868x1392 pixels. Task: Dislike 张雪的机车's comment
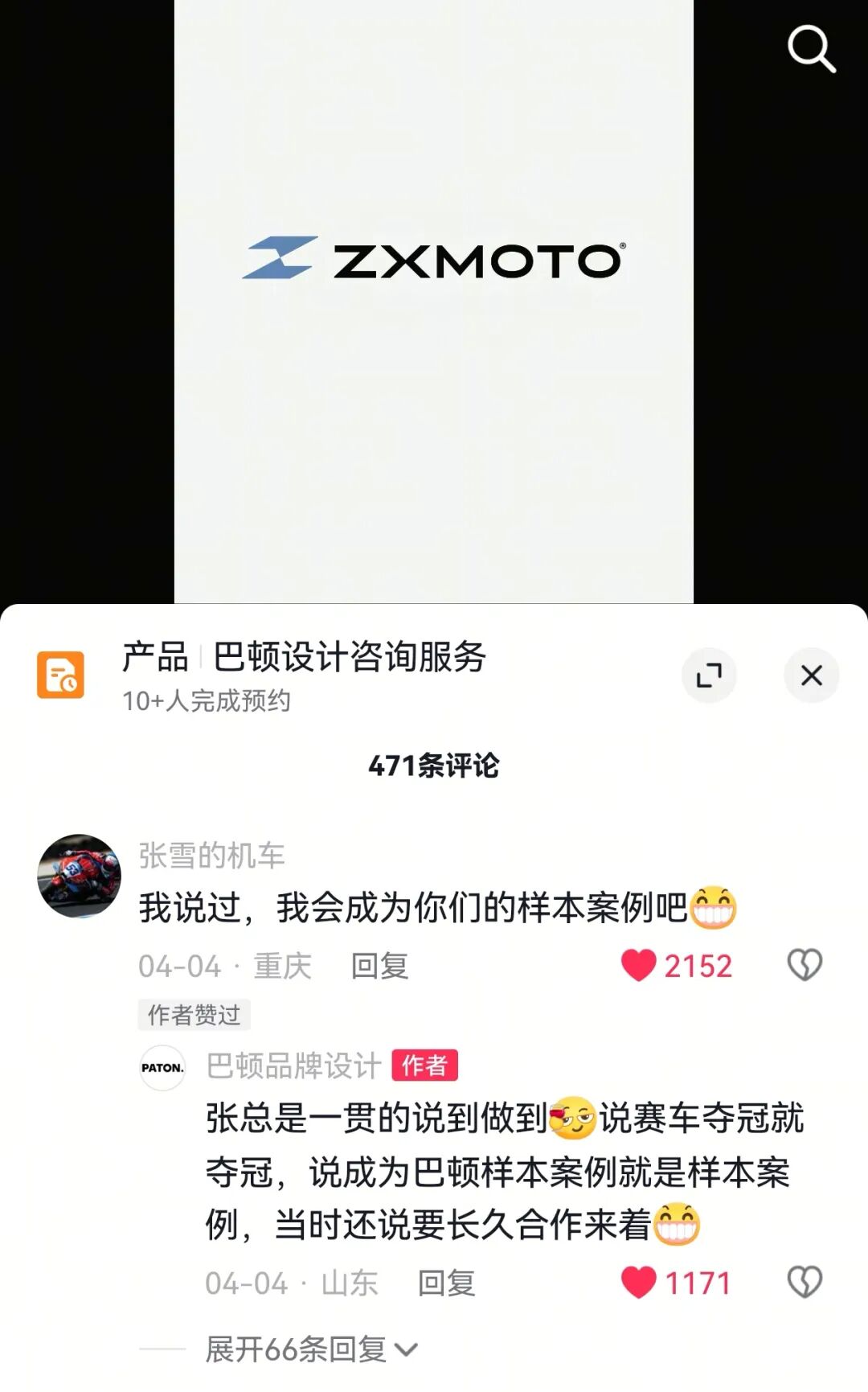click(x=805, y=965)
